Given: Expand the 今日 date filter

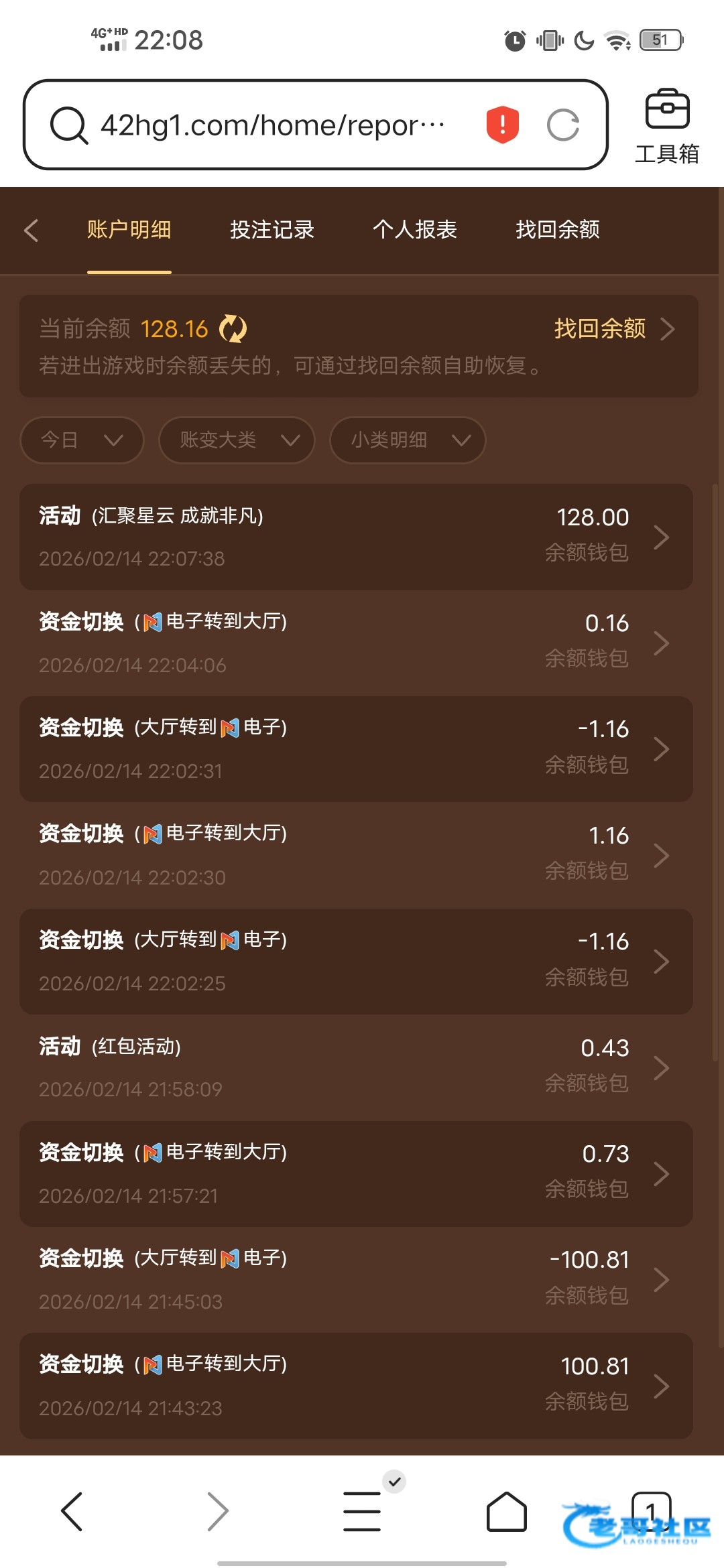Looking at the screenshot, I should pos(82,440).
